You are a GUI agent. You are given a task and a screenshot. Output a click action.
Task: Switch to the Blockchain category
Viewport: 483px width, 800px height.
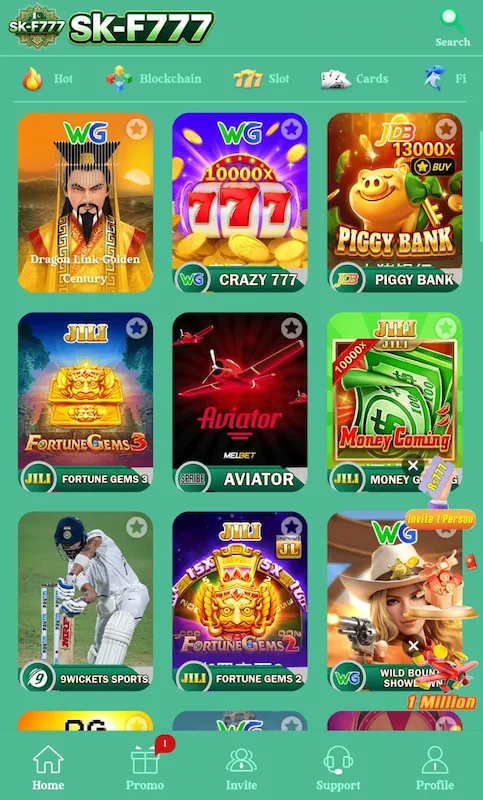pos(154,79)
